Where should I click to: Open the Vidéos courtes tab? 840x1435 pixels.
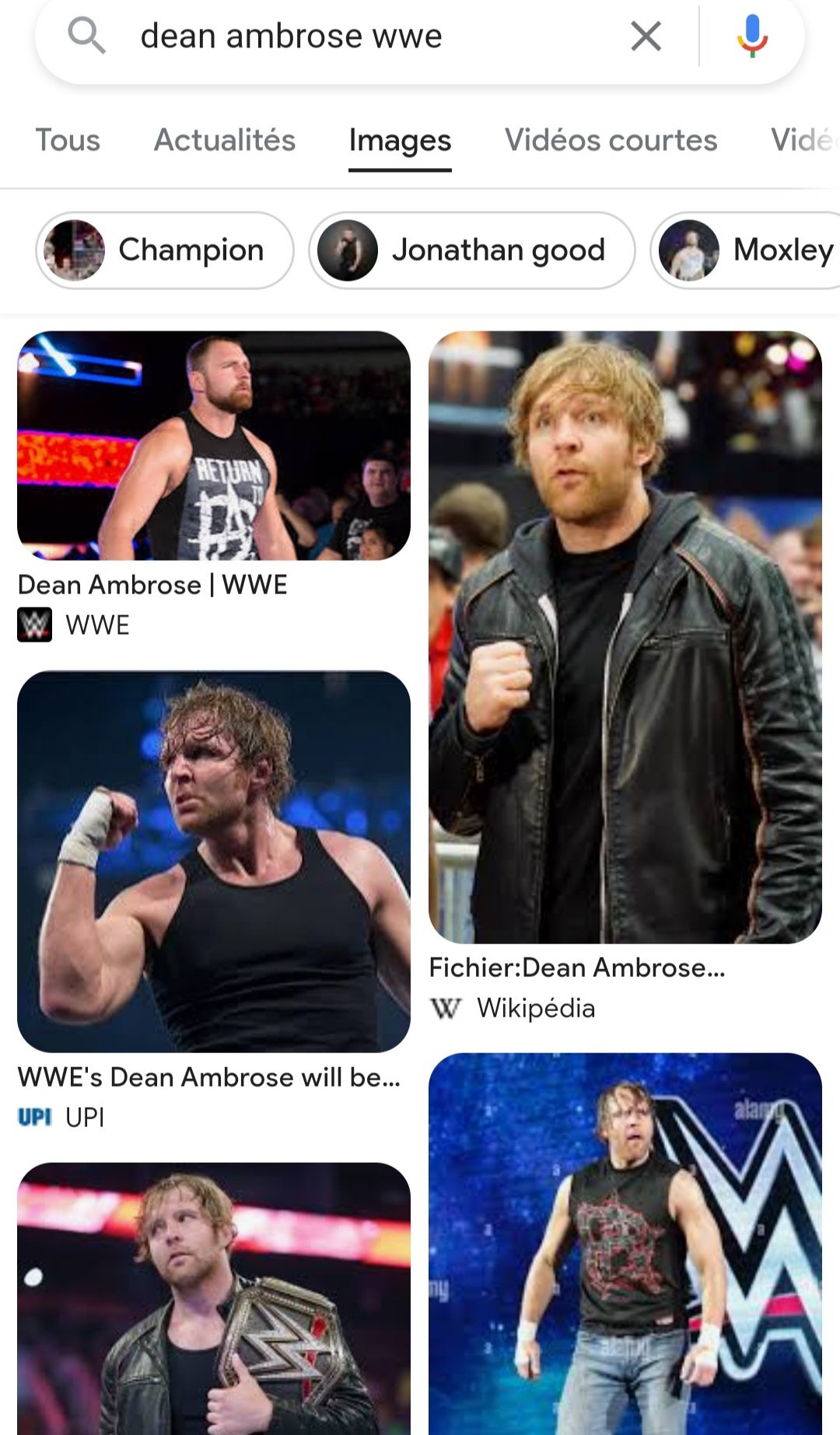click(x=611, y=140)
